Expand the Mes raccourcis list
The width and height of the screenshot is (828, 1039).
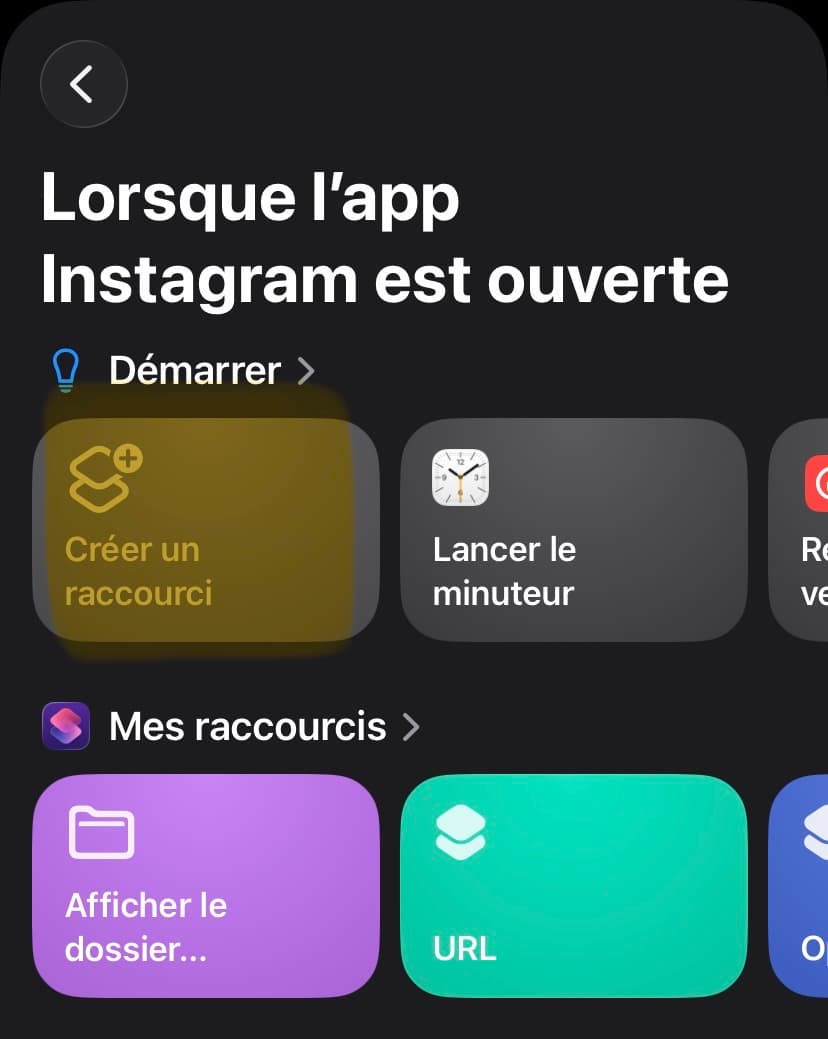[247, 726]
